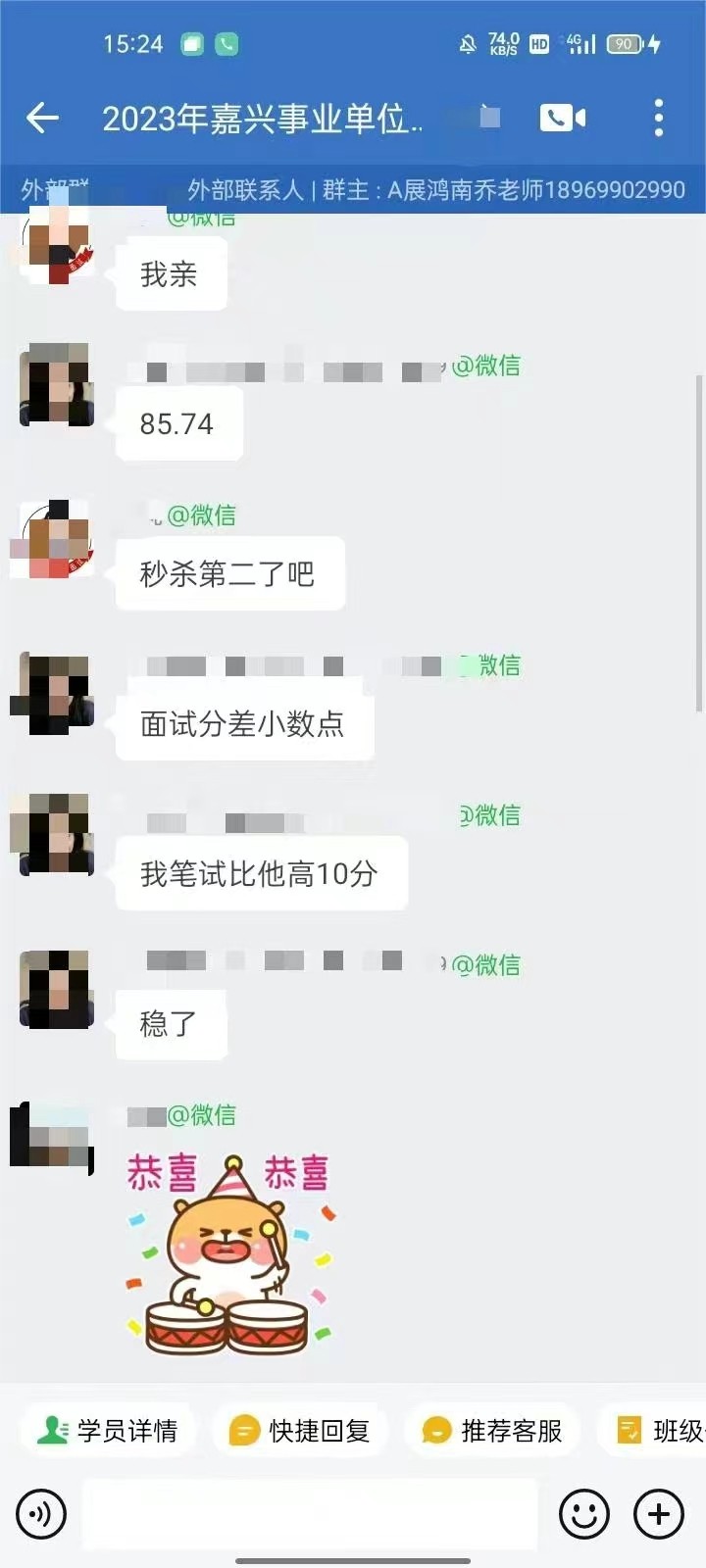
Task: Go back using the arrow
Action: (43, 119)
